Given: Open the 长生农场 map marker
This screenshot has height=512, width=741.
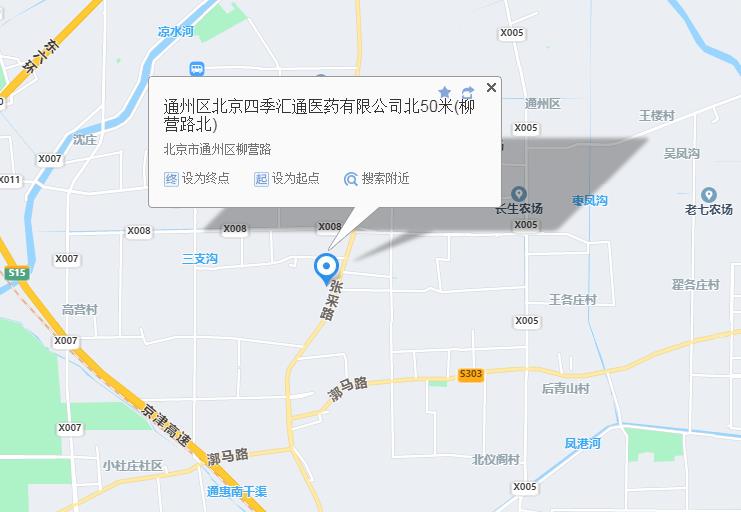Looking at the screenshot, I should [518, 194].
